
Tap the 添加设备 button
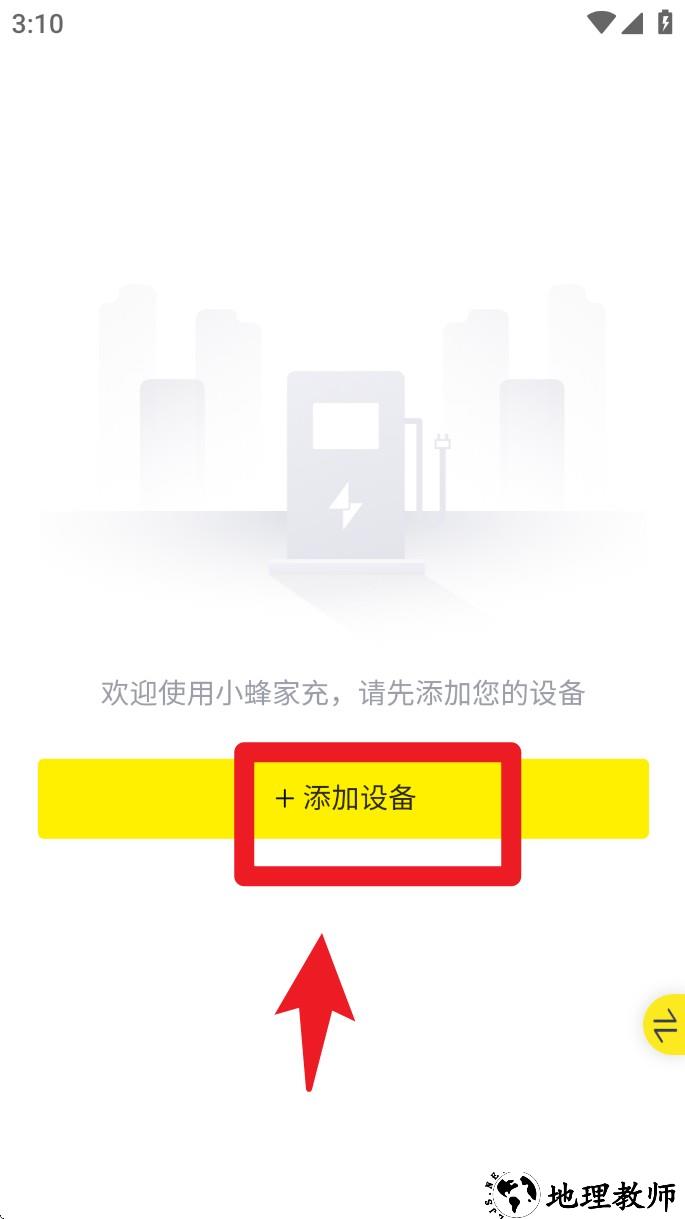343,798
